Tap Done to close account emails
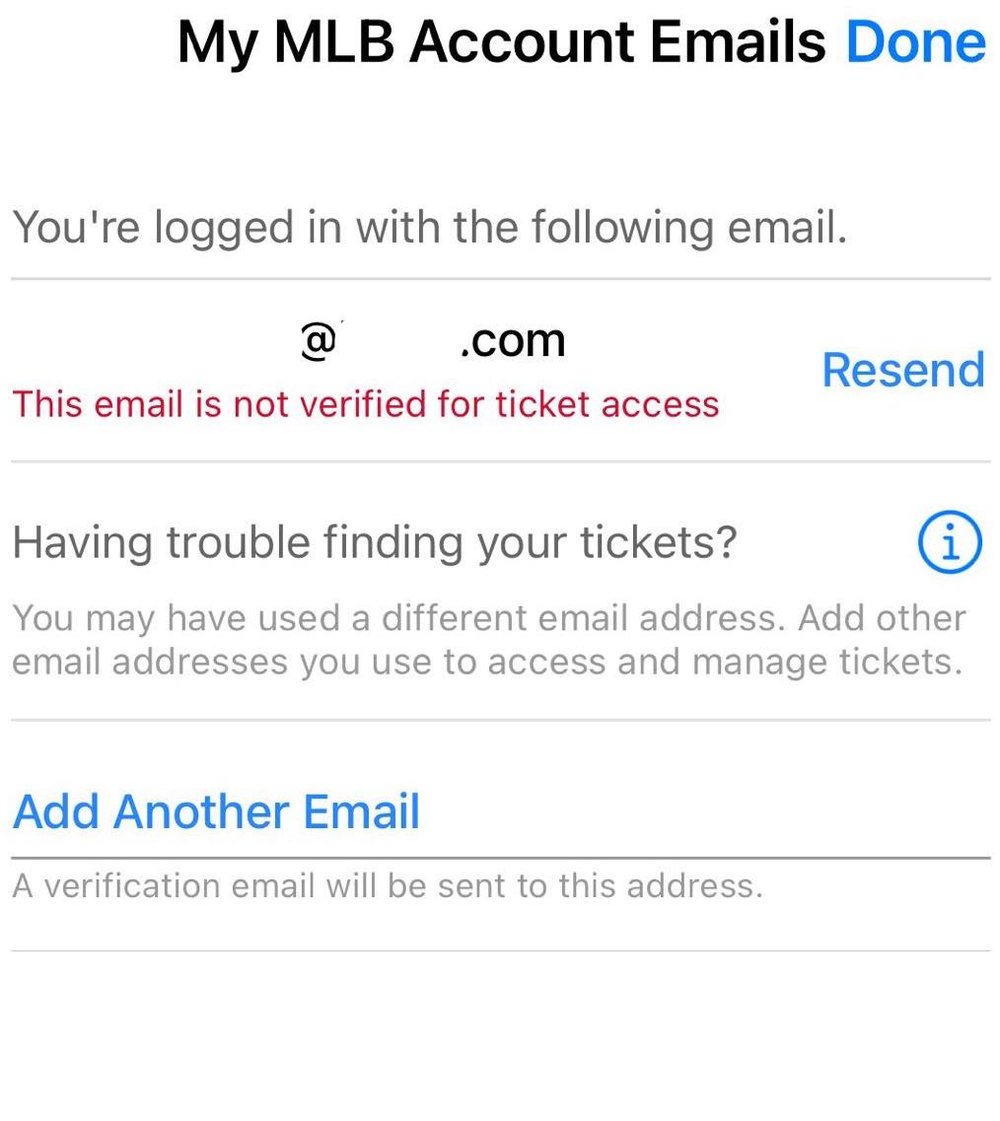Screen dimensions: 1000x1121 915,42
